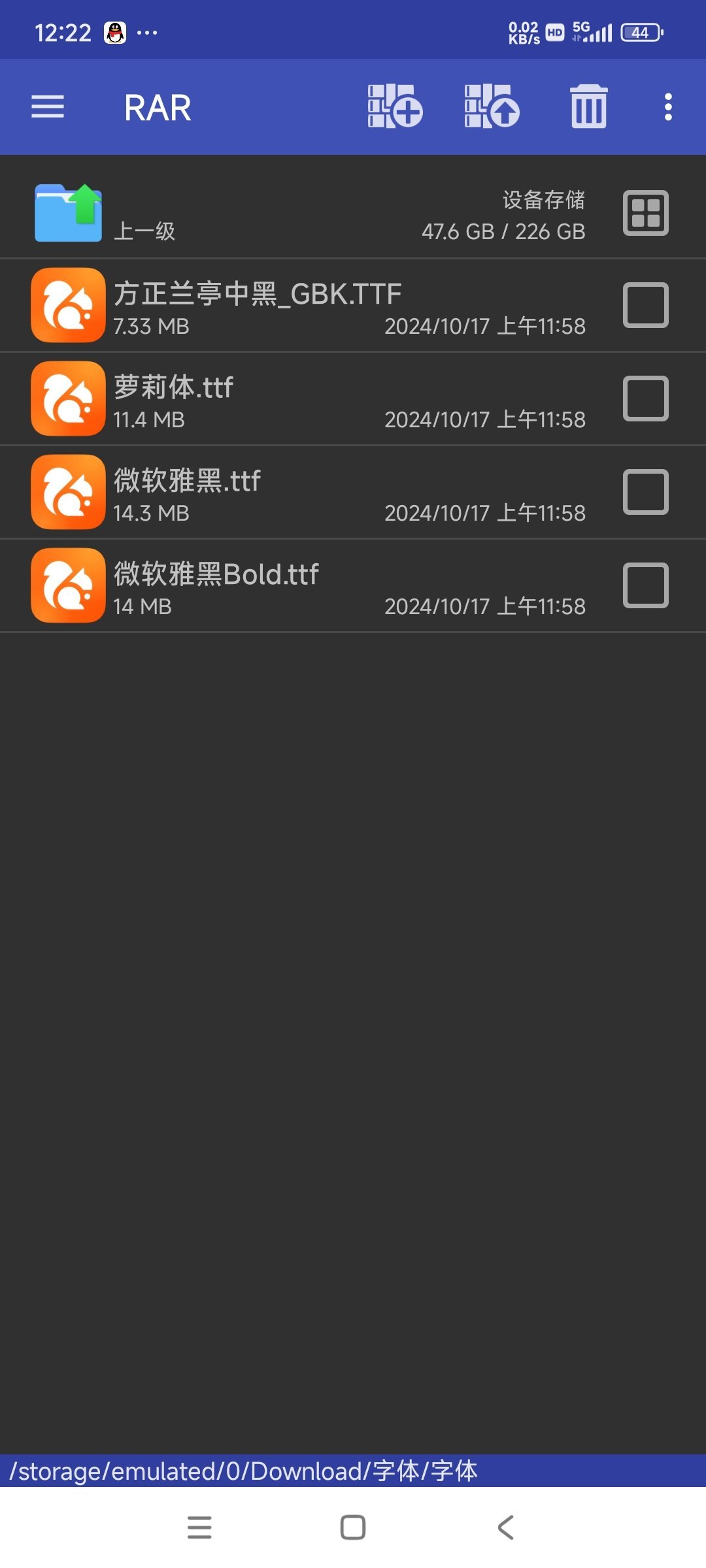Select the checkbox for 萝莉体.ttf

click(645, 399)
